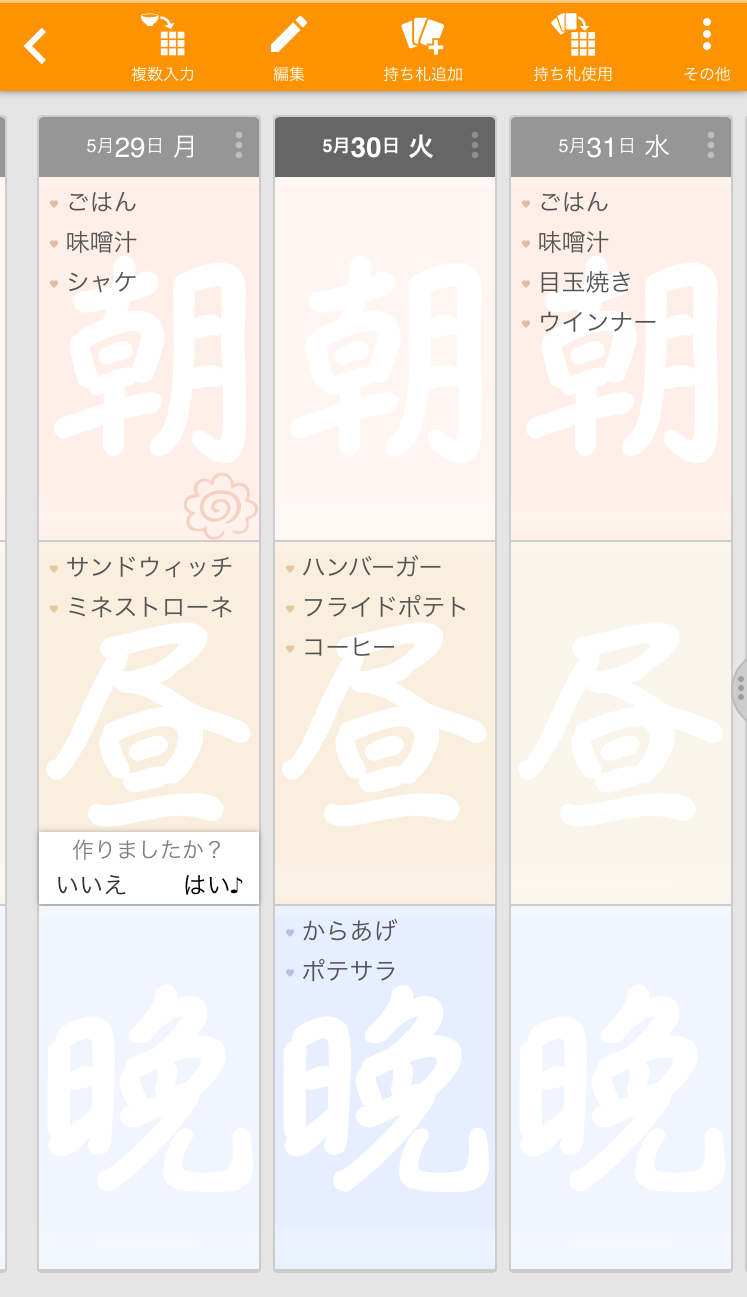Tap the 編集 pencil button
Screen dimensions: 747x1297
[289, 47]
